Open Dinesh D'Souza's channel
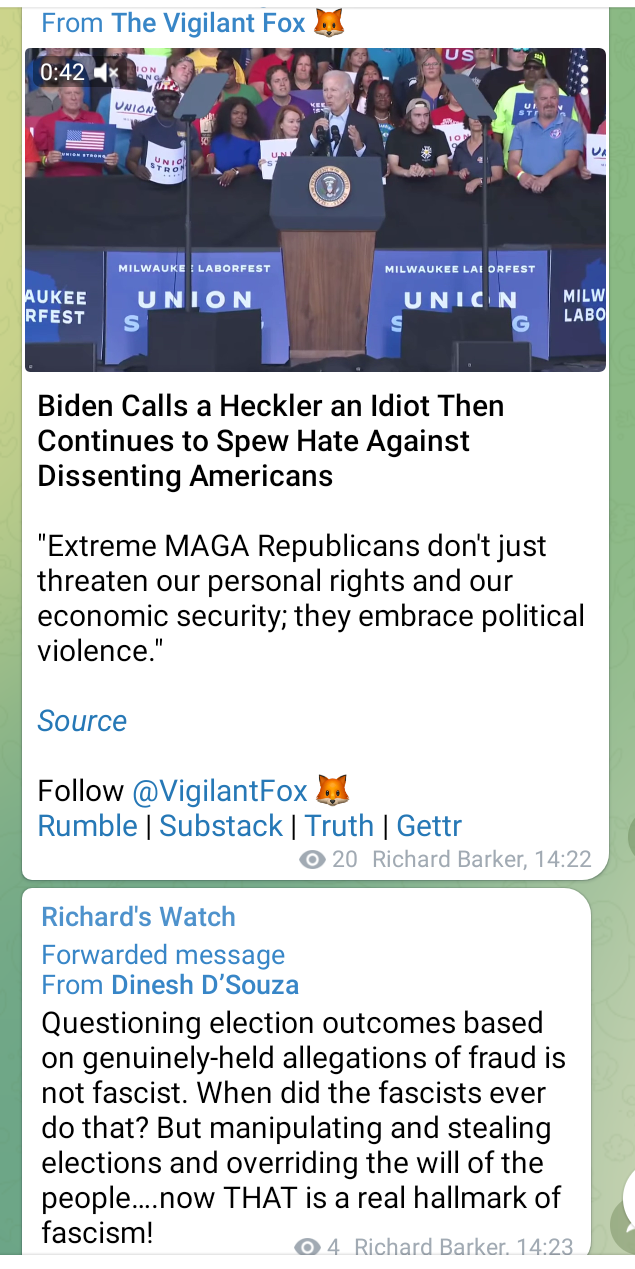Viewport: 635px width, 1269px height. (205, 985)
